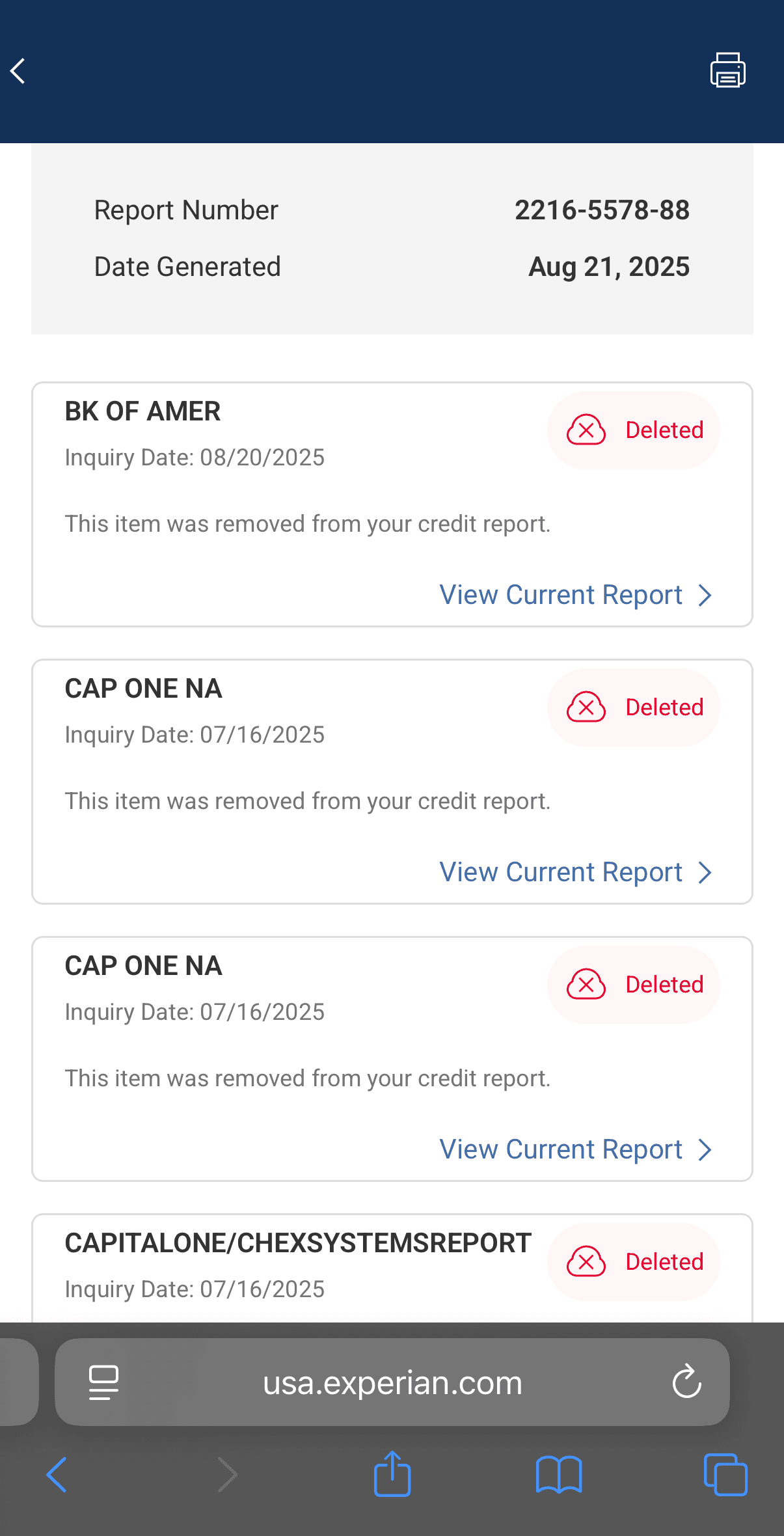Select the BK OF AMER card title
The height and width of the screenshot is (1536, 784).
coord(142,411)
